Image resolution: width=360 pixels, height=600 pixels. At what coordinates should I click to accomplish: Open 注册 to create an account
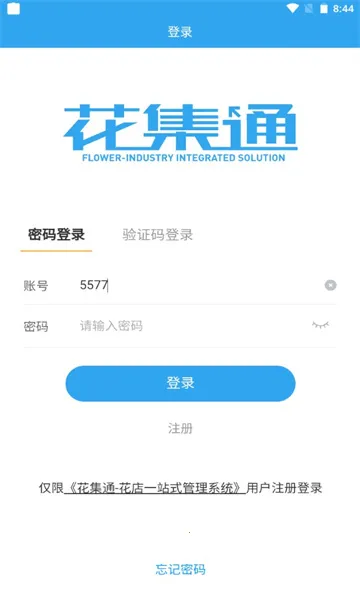[x=180, y=428]
